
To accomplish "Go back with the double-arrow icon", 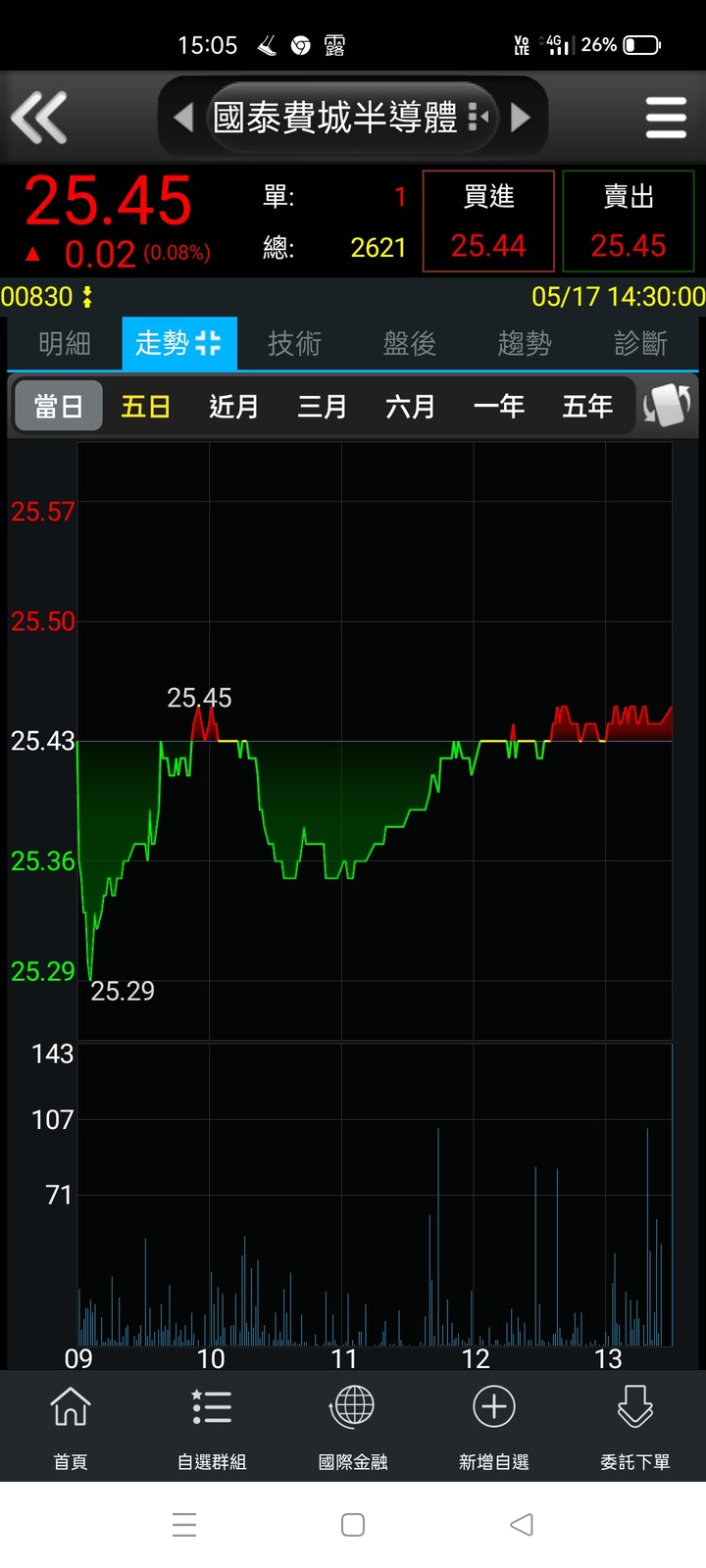I will [39, 118].
